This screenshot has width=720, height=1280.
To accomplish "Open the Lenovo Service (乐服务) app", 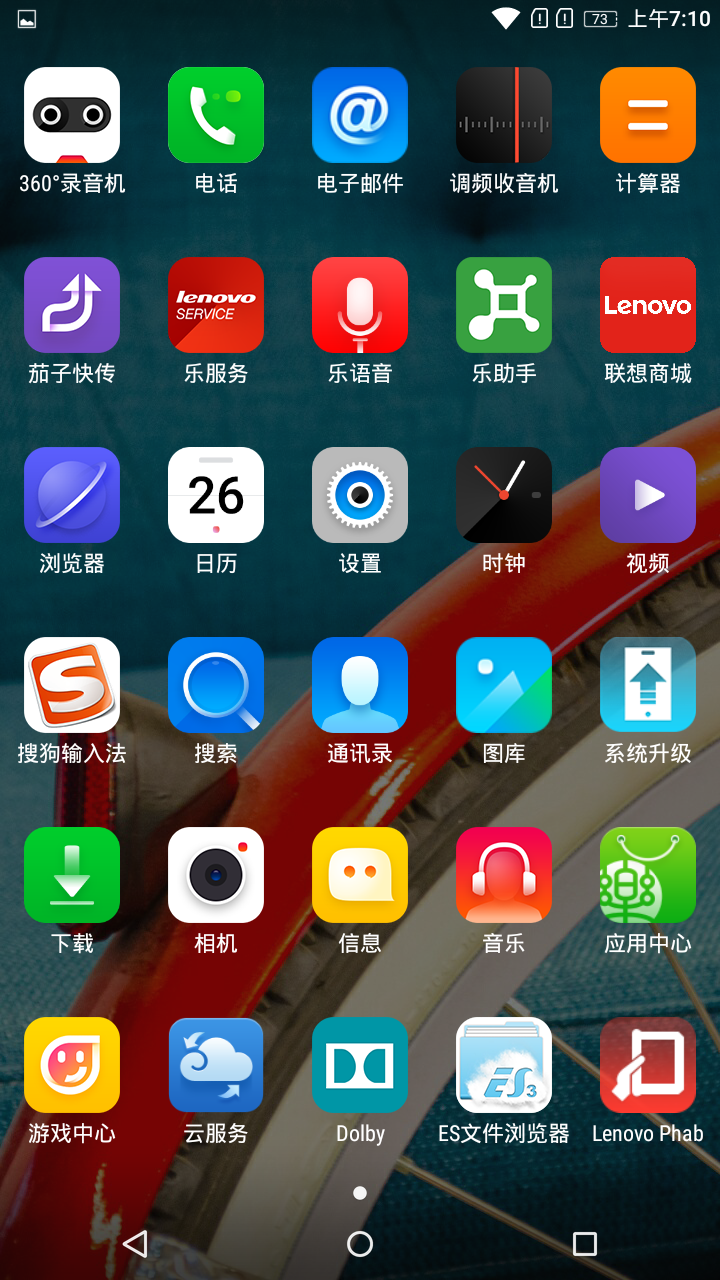I will pyautogui.click(x=216, y=305).
